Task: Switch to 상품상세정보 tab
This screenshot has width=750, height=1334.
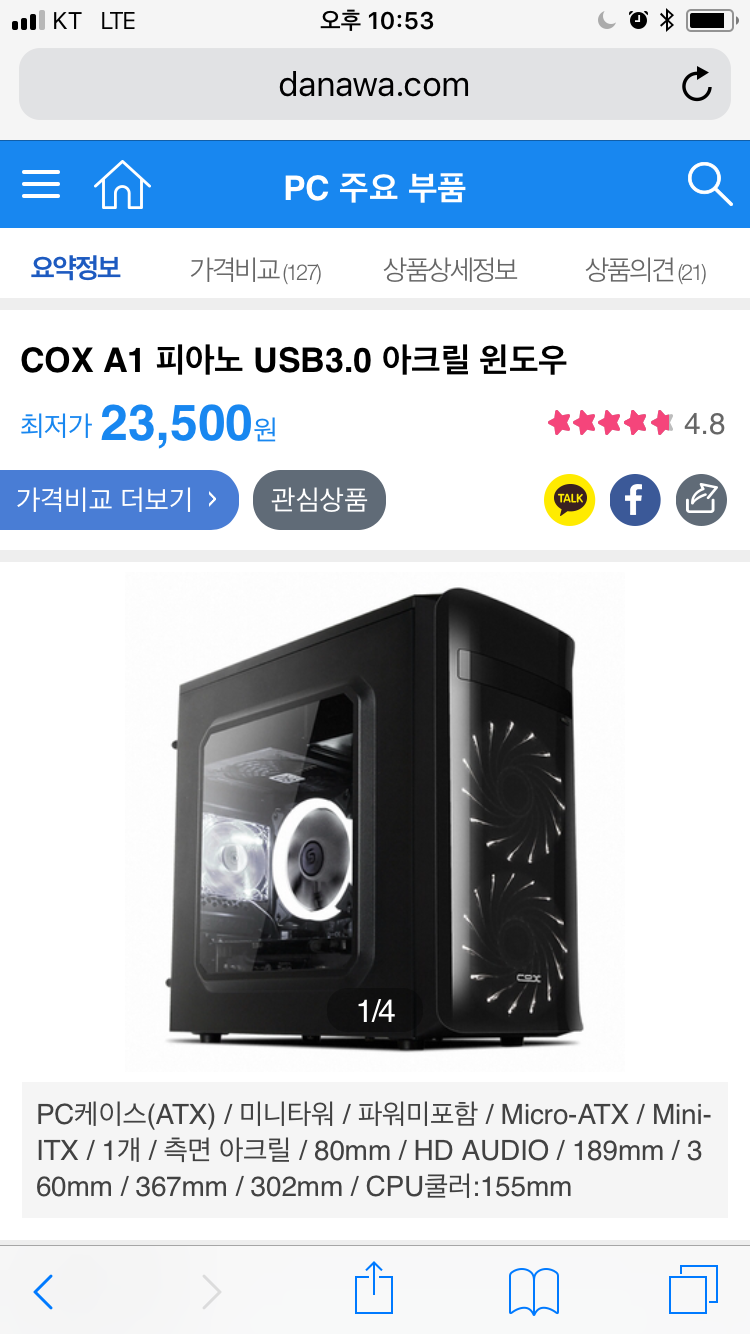Action: 450,269
